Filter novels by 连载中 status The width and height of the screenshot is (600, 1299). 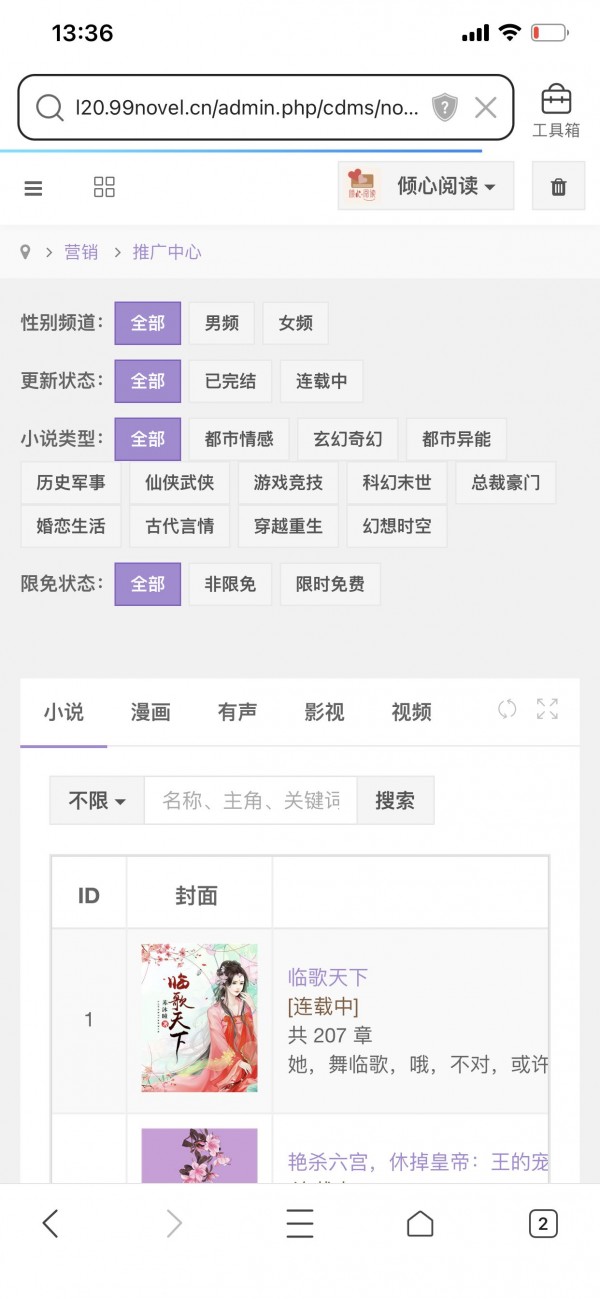(x=321, y=381)
